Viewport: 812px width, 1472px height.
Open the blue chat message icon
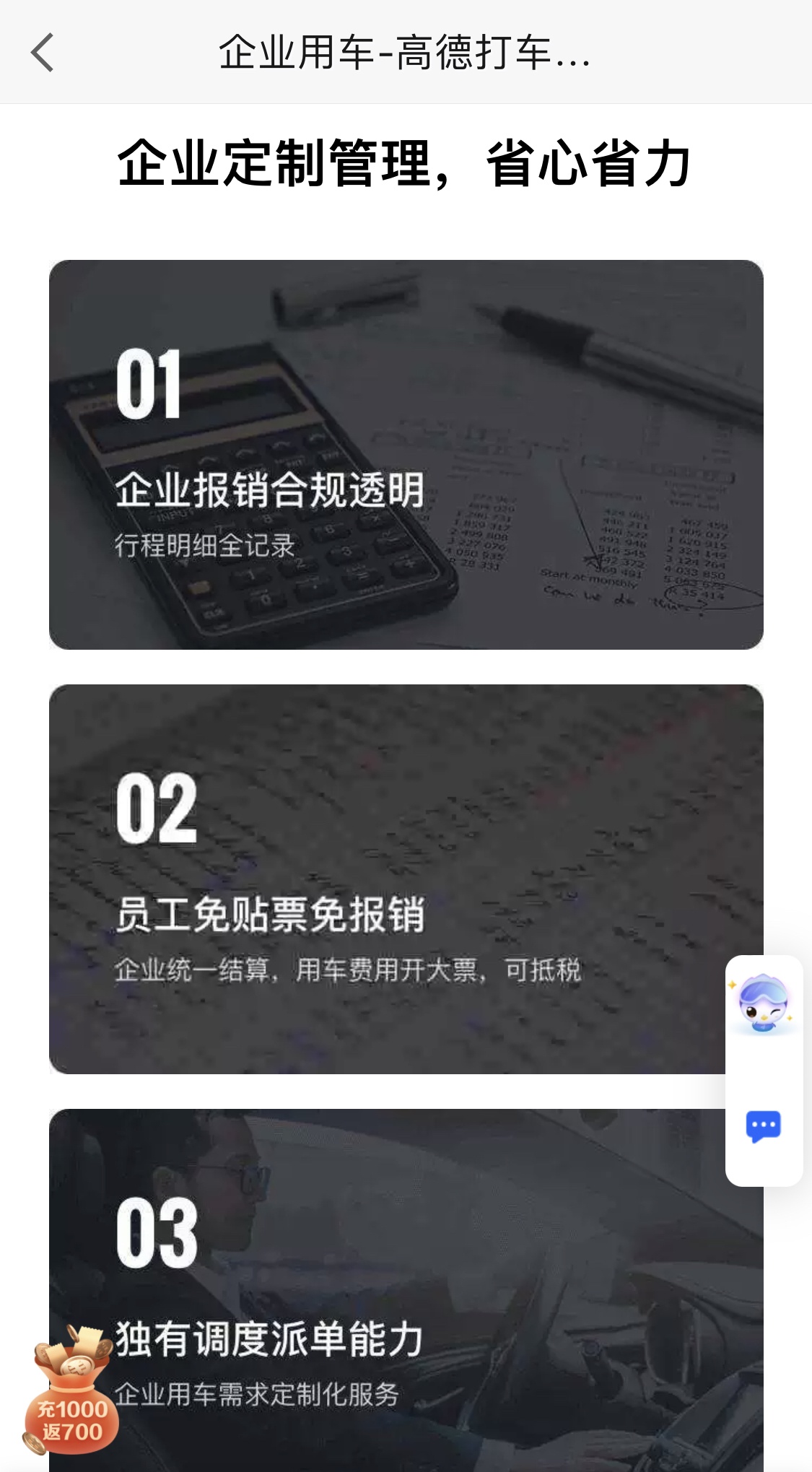763,1126
